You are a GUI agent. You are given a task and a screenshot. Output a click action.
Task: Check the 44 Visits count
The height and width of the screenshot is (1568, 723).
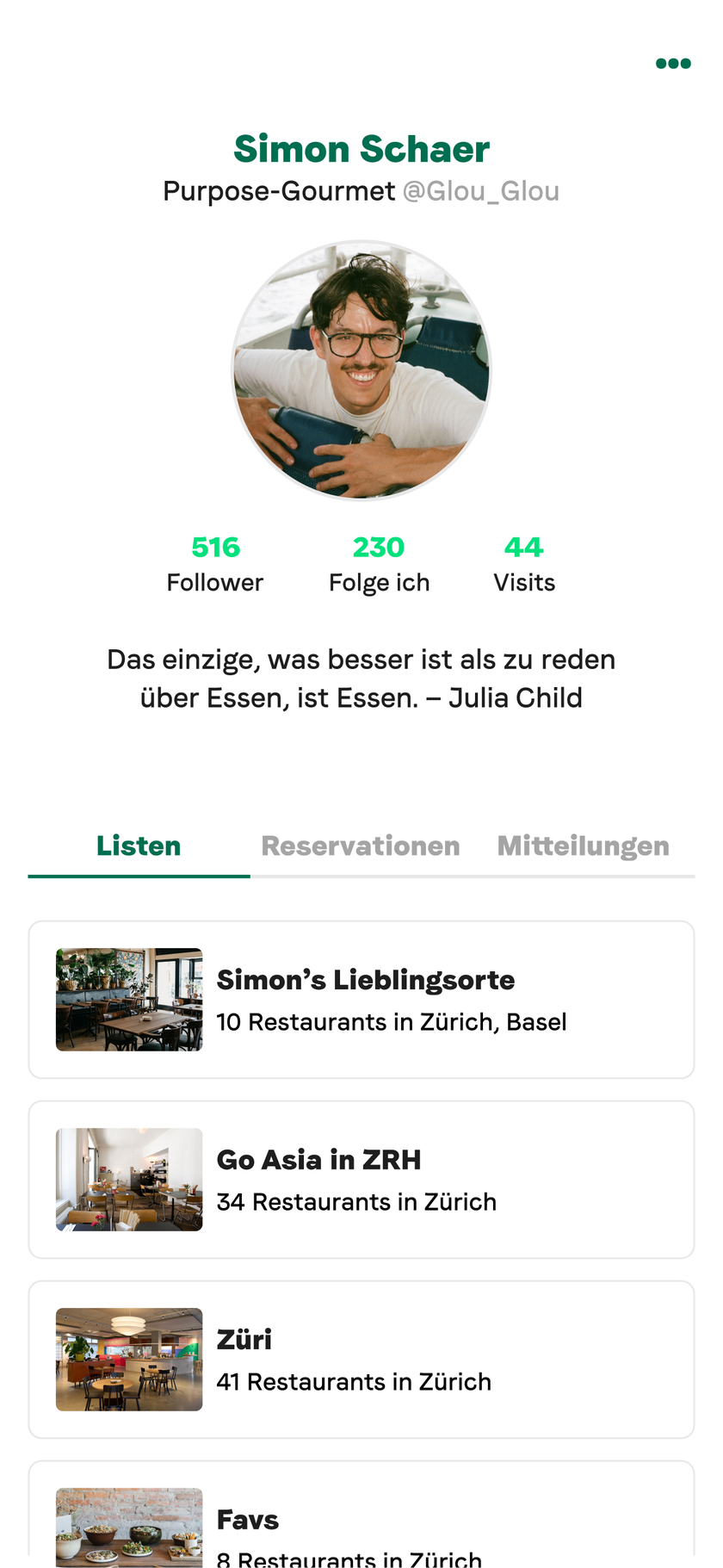pos(525,564)
